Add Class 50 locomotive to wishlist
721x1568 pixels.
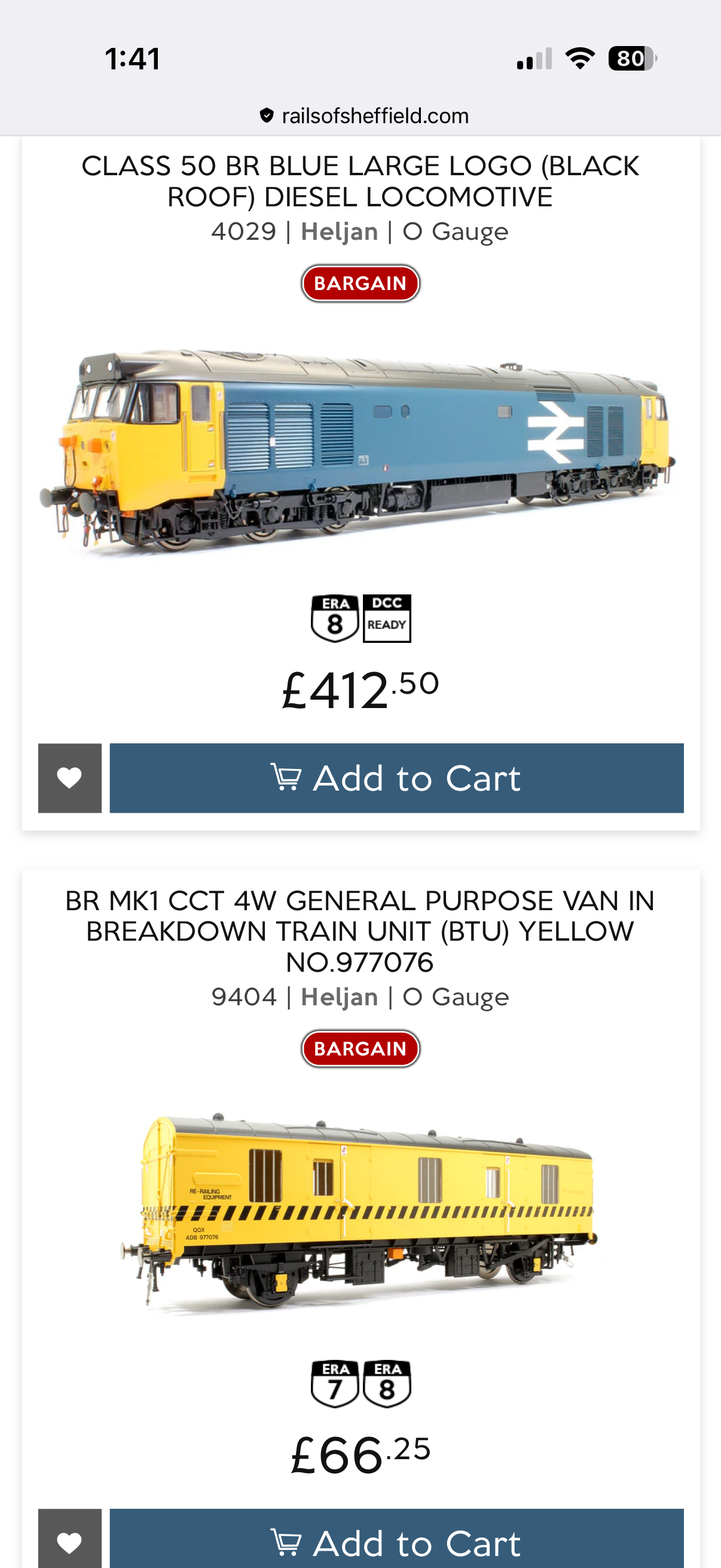click(x=69, y=777)
